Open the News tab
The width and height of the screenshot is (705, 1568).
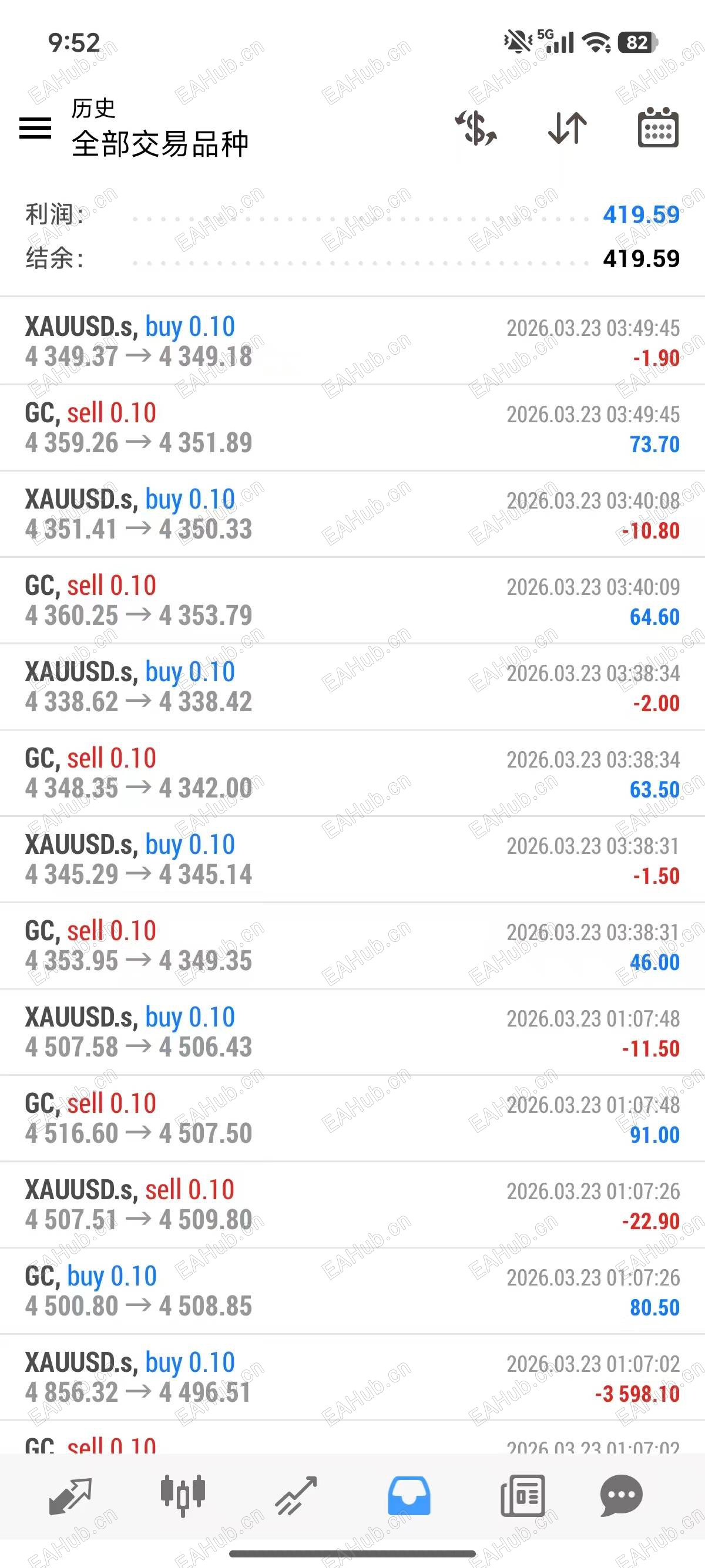pyautogui.click(x=522, y=1496)
